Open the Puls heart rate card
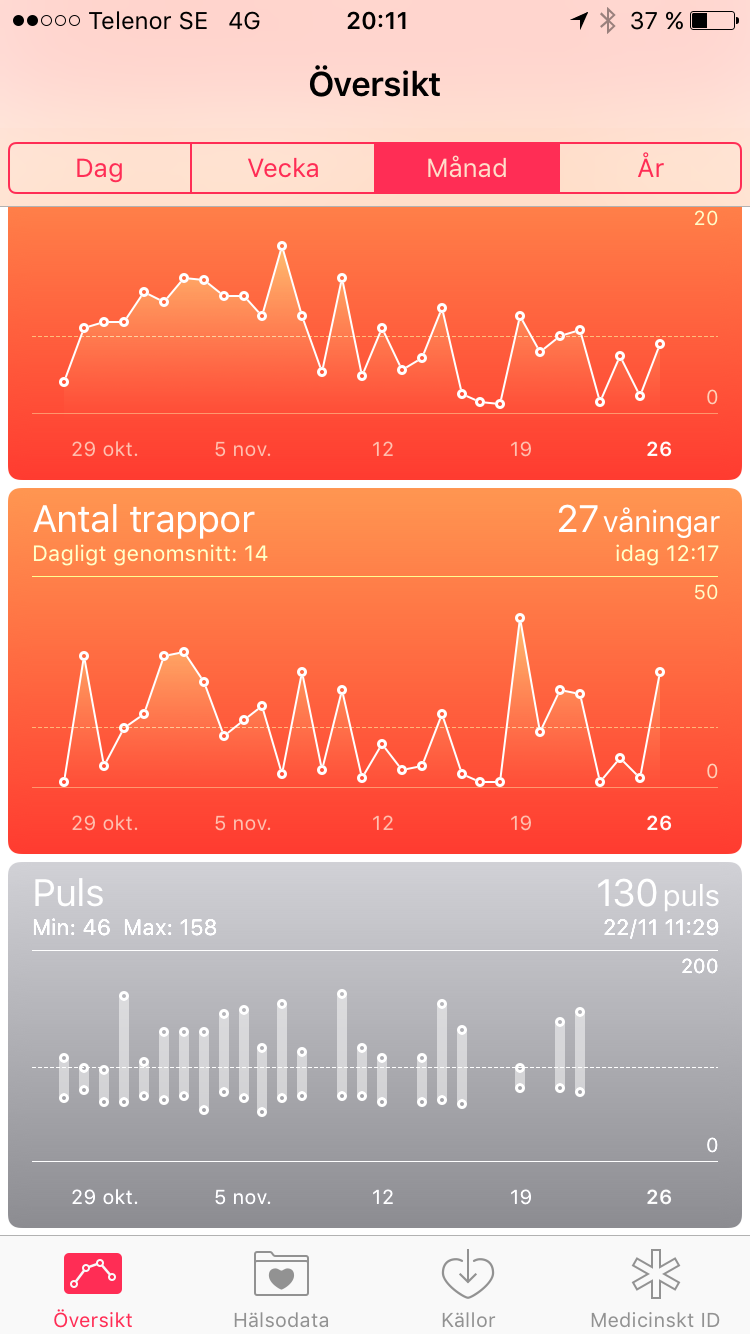 375,1044
